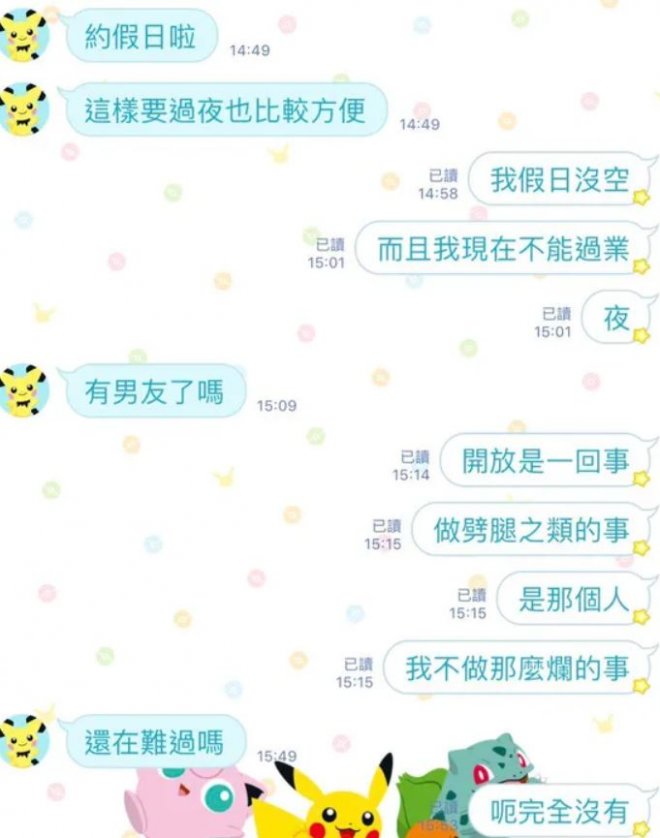The height and width of the screenshot is (838, 660).
Task: Tap avatar next to 這樣要過夜也比較方便
Action: click(23, 108)
